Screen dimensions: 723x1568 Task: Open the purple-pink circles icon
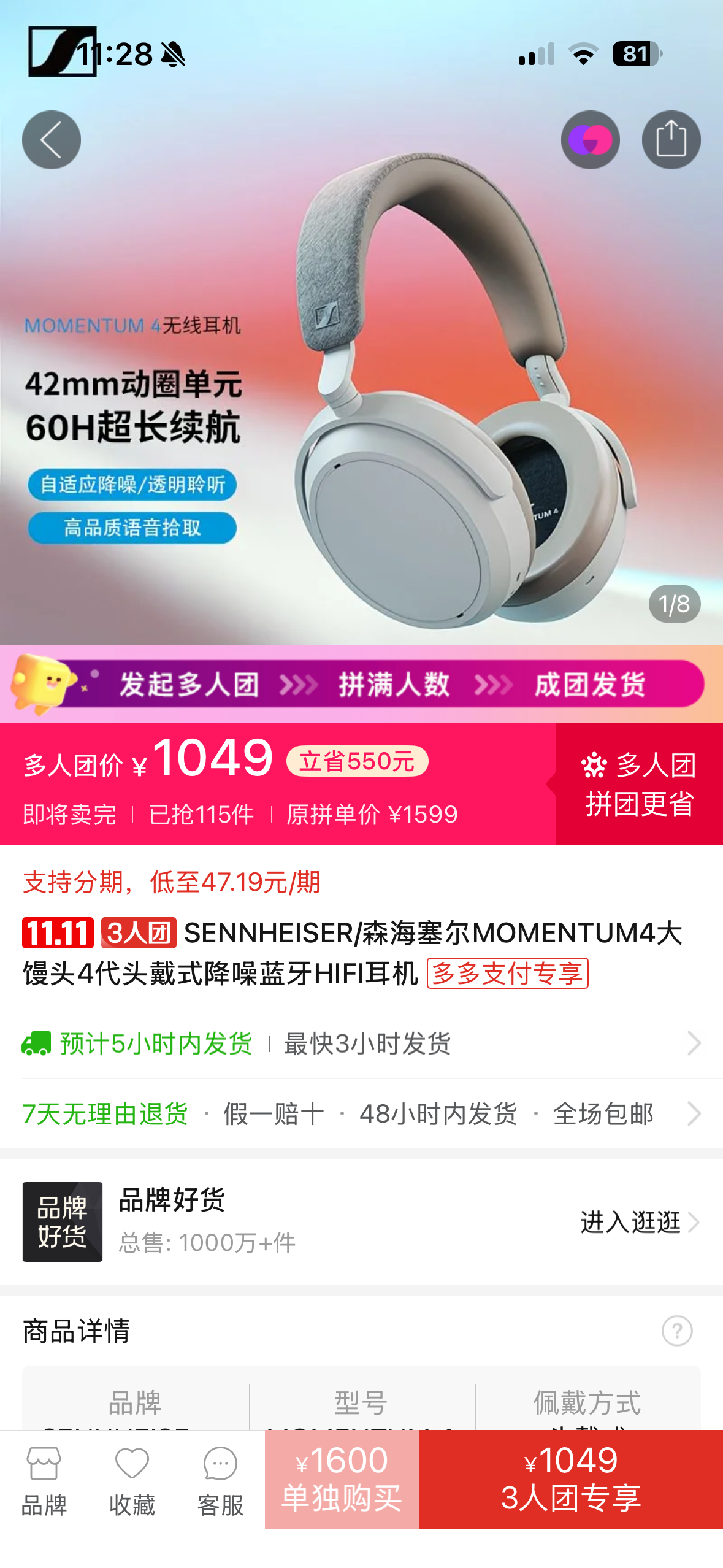590,140
